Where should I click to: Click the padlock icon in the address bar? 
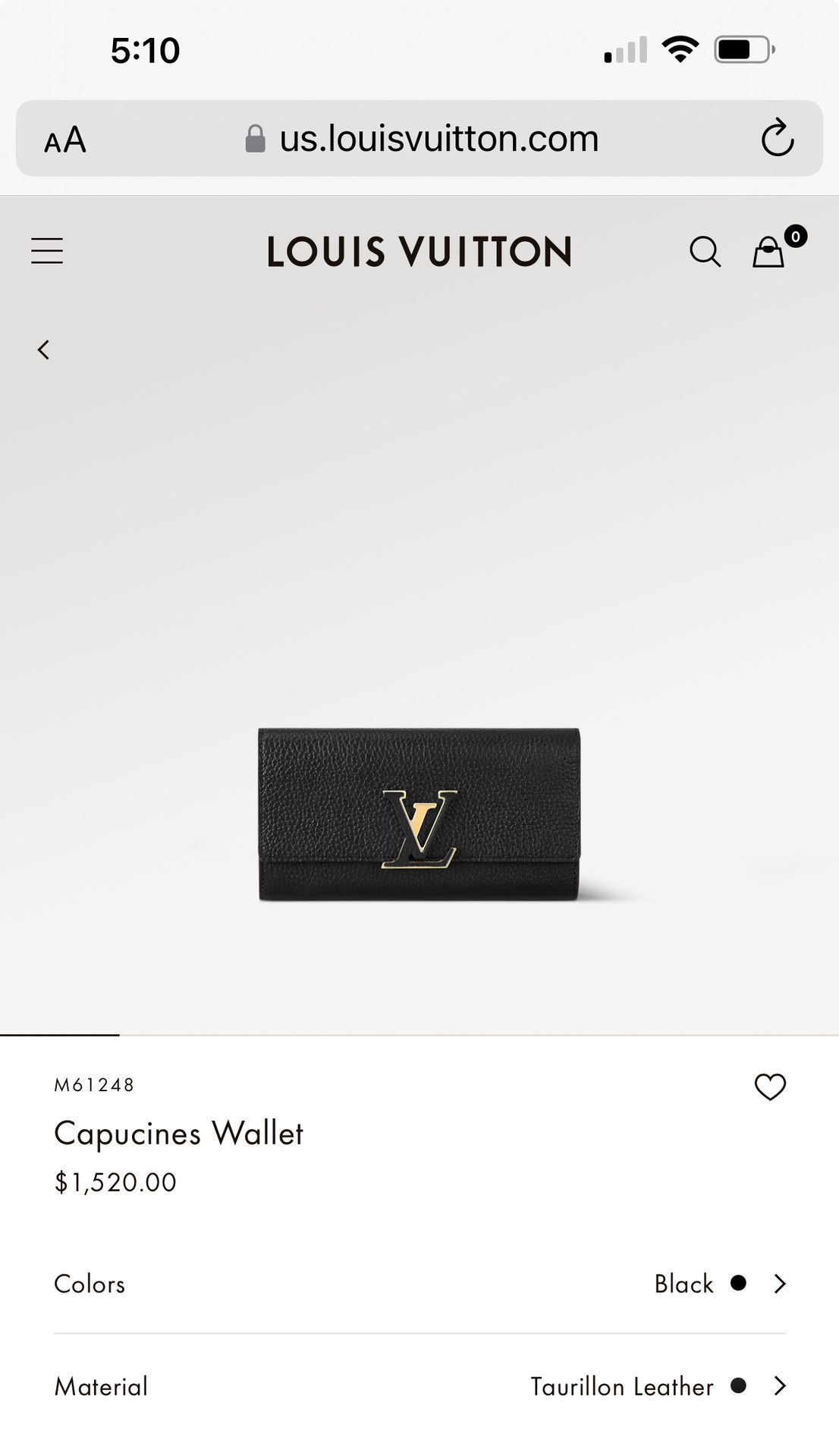255,138
